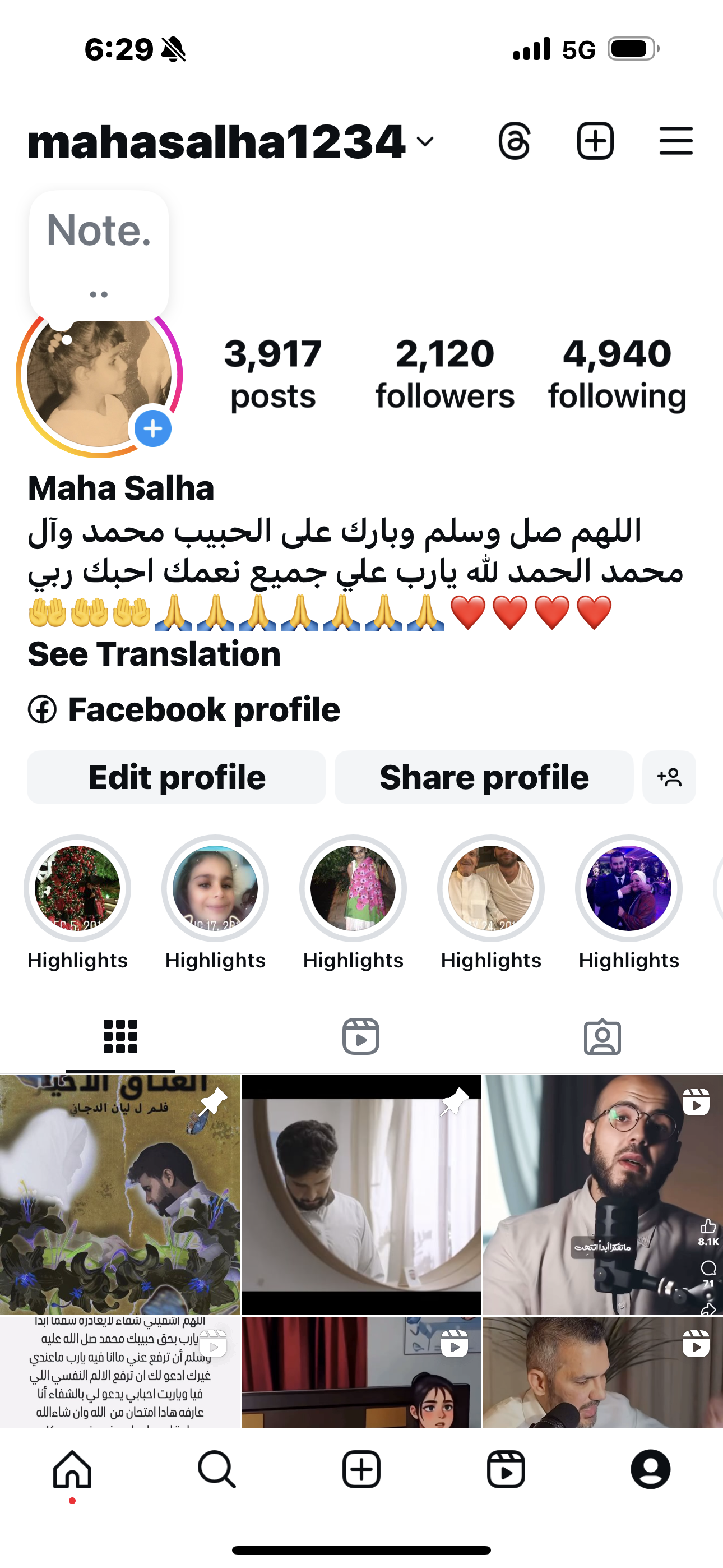
Task: View the 4,940 following list
Action: tap(617, 373)
